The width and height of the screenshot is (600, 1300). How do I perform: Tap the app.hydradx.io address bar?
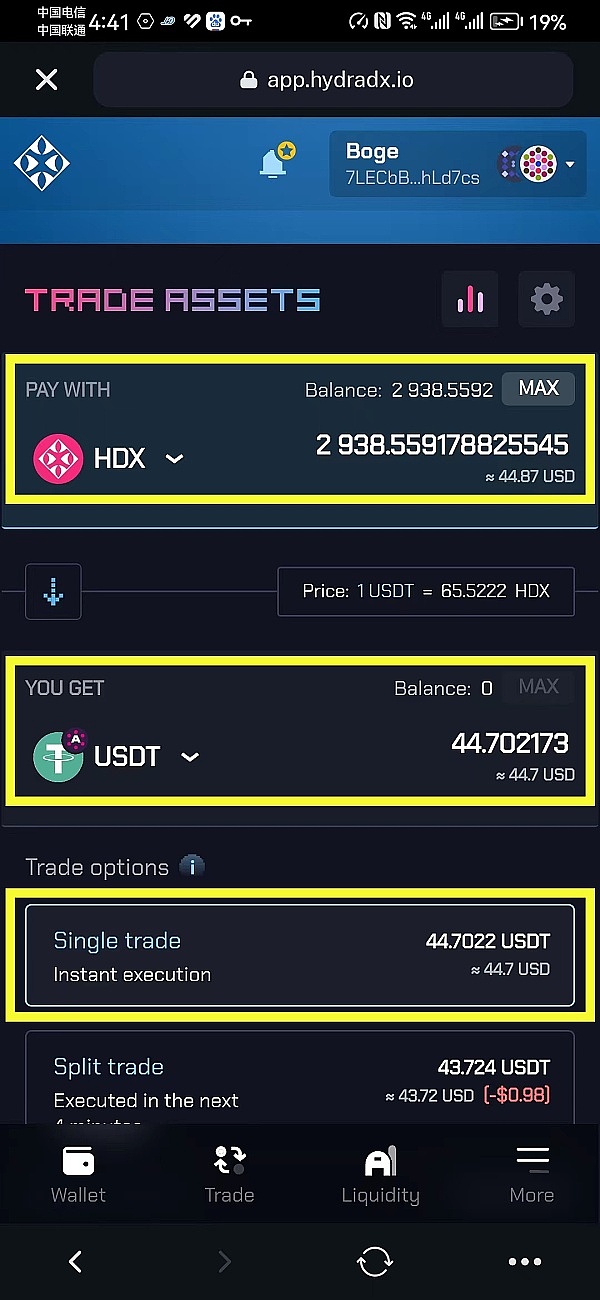[x=333, y=80]
